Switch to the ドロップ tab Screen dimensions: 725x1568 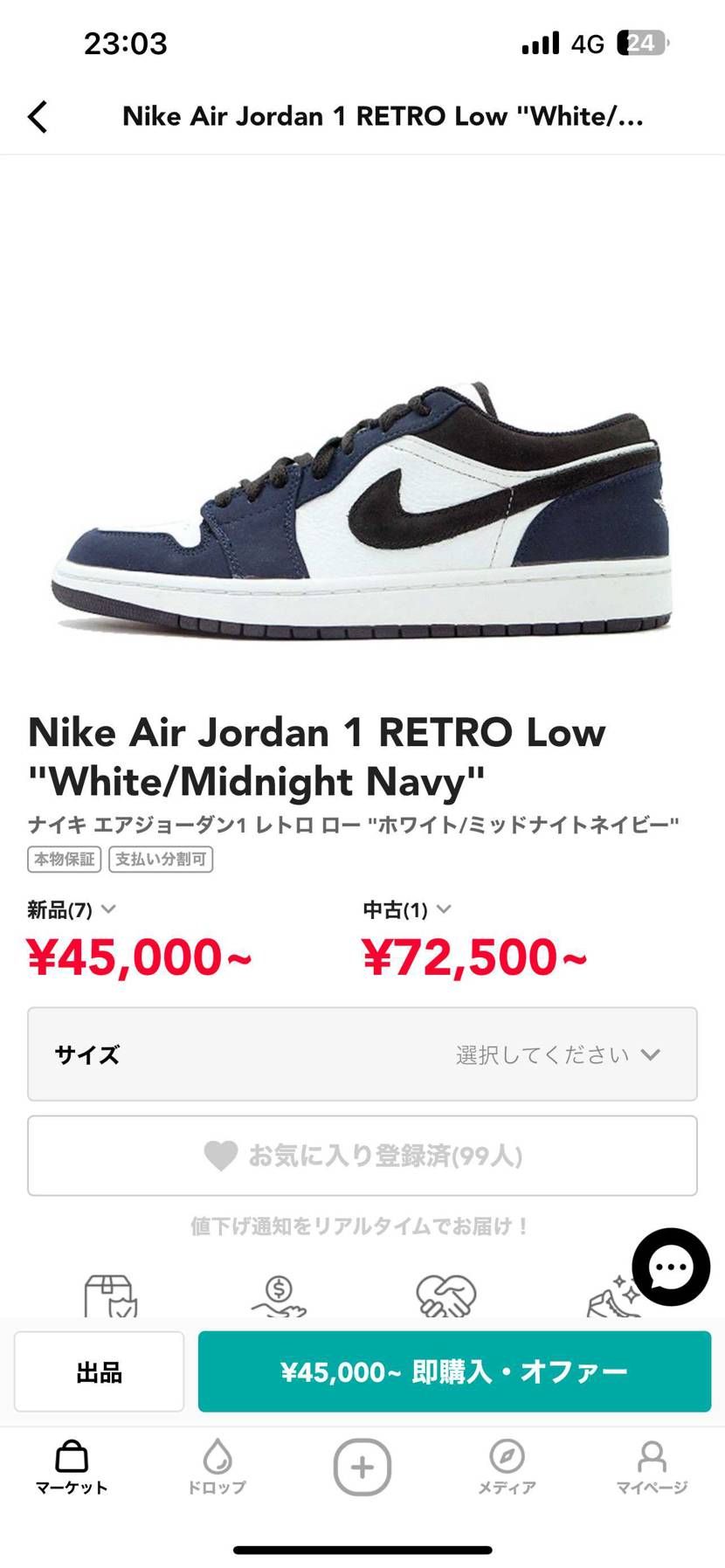coord(217,1468)
